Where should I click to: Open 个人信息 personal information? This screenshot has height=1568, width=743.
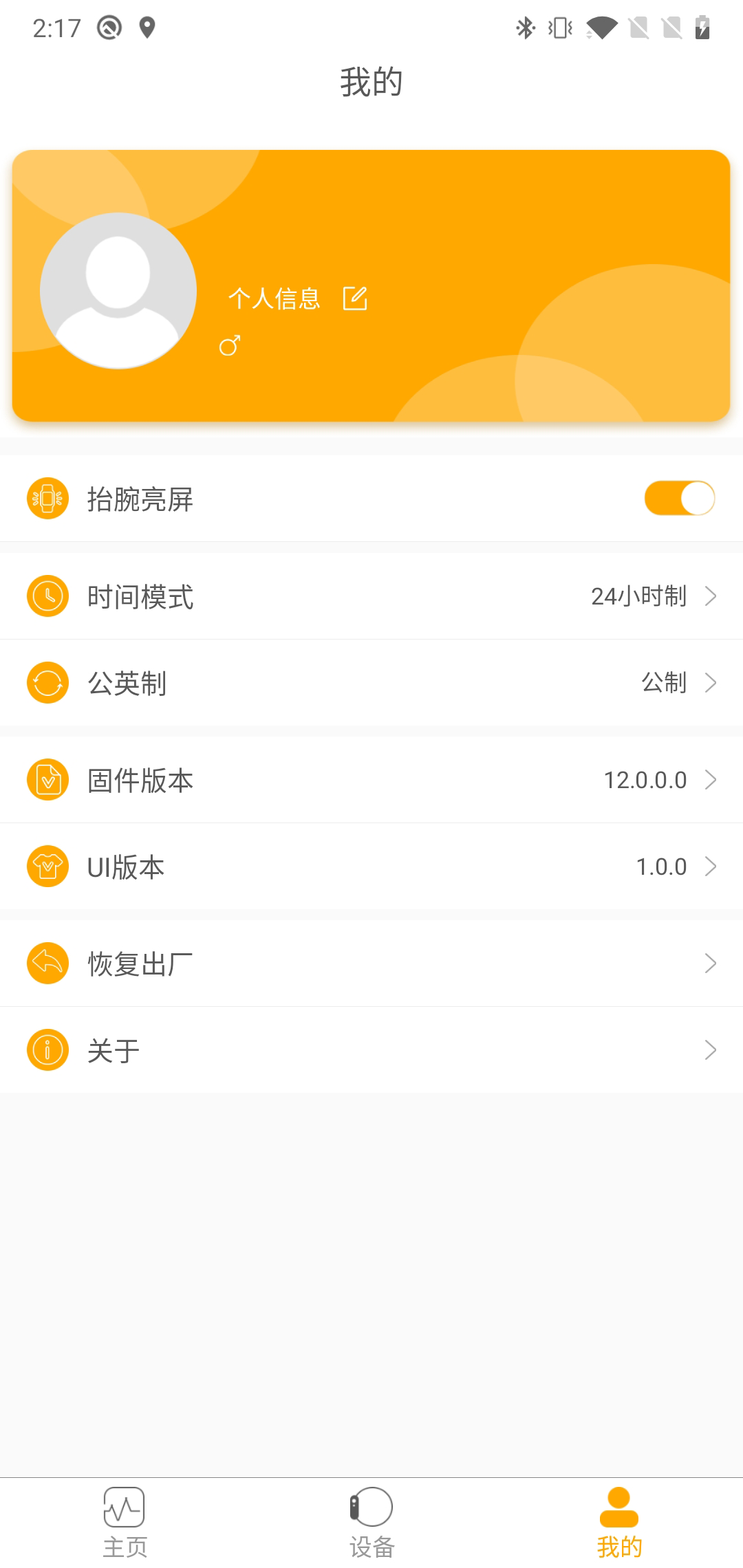[x=274, y=299]
